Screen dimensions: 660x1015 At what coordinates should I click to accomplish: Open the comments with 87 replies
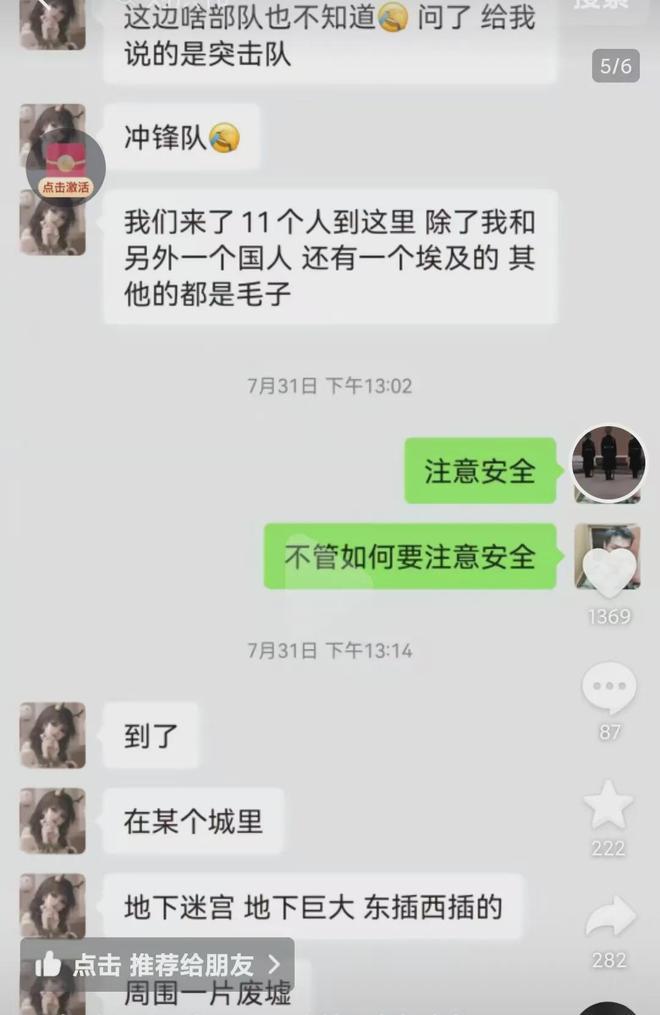click(609, 690)
